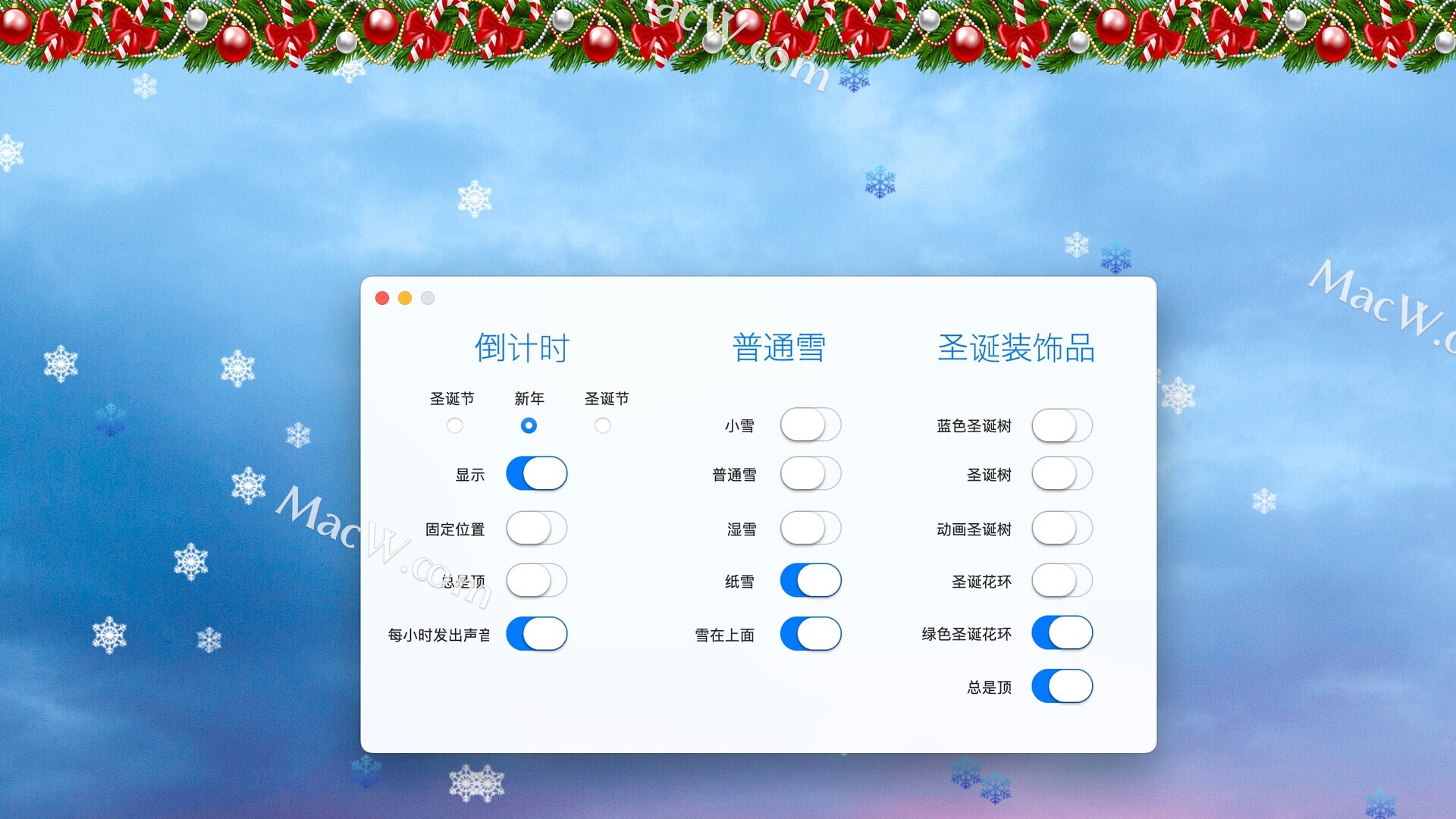The height and width of the screenshot is (819, 1456).
Task: Enable the 动画圣诞树 toggle
Action: click(1062, 529)
